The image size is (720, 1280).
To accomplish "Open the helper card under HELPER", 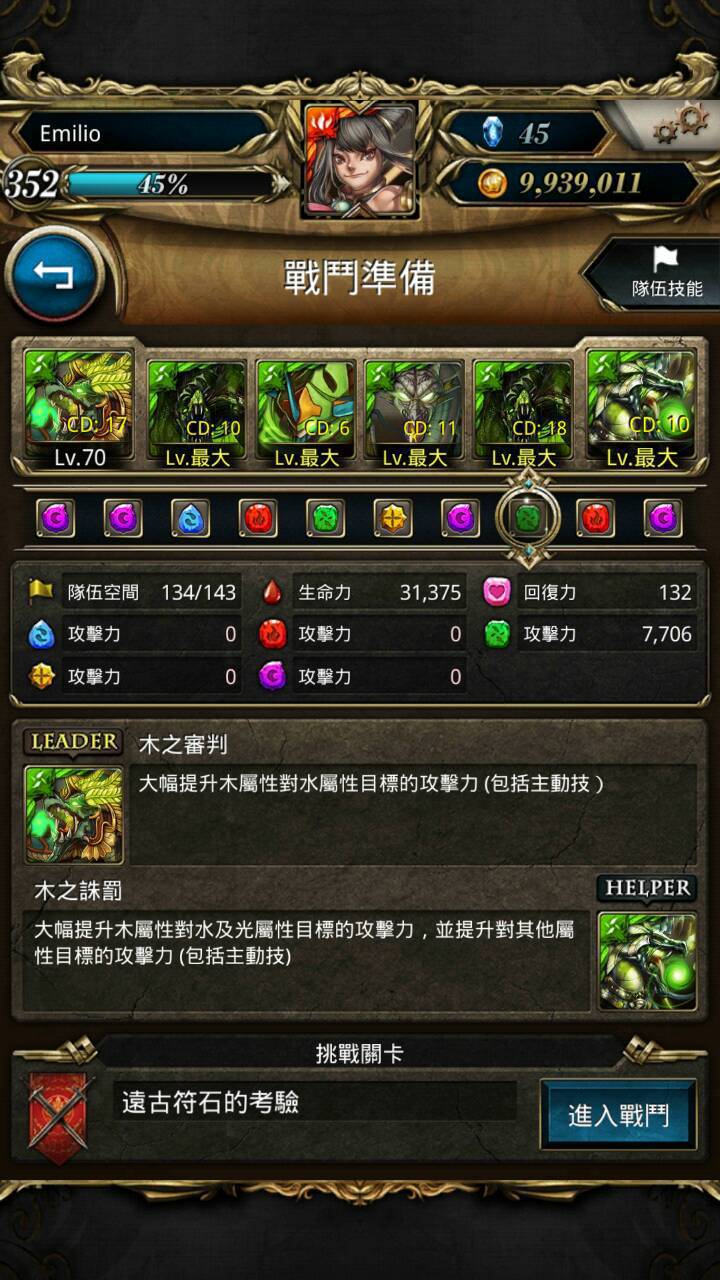I will pos(647,960).
